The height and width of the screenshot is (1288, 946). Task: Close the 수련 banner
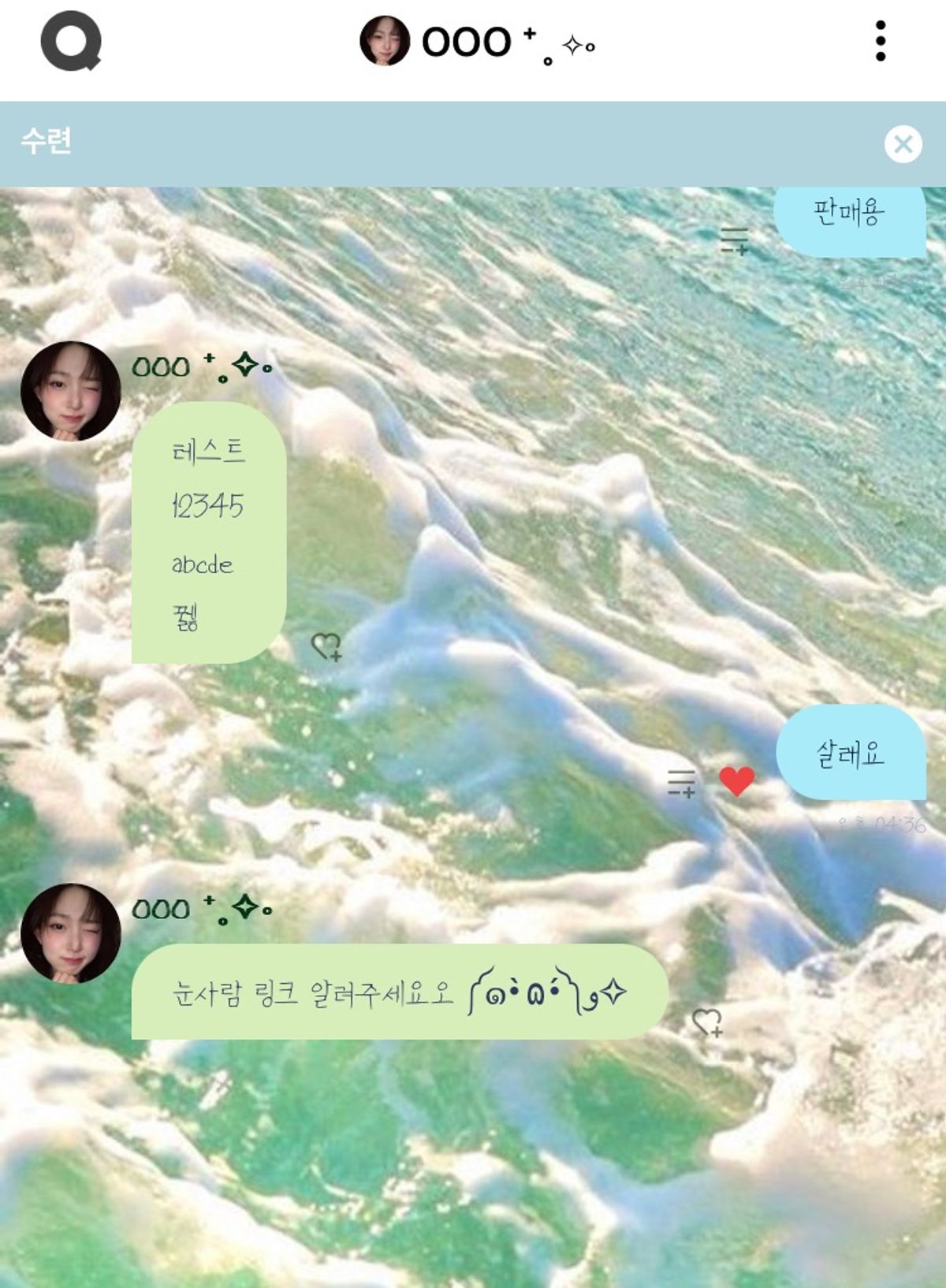(903, 144)
